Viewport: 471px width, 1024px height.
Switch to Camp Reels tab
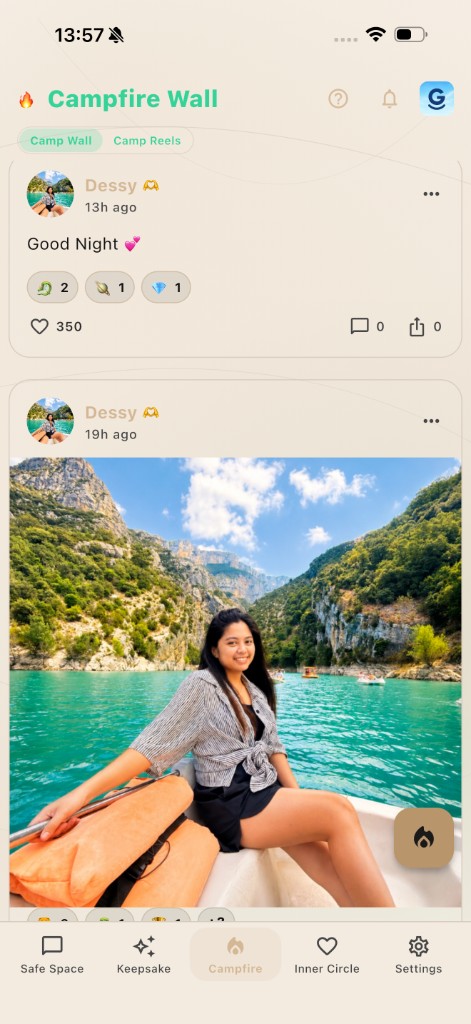point(147,140)
